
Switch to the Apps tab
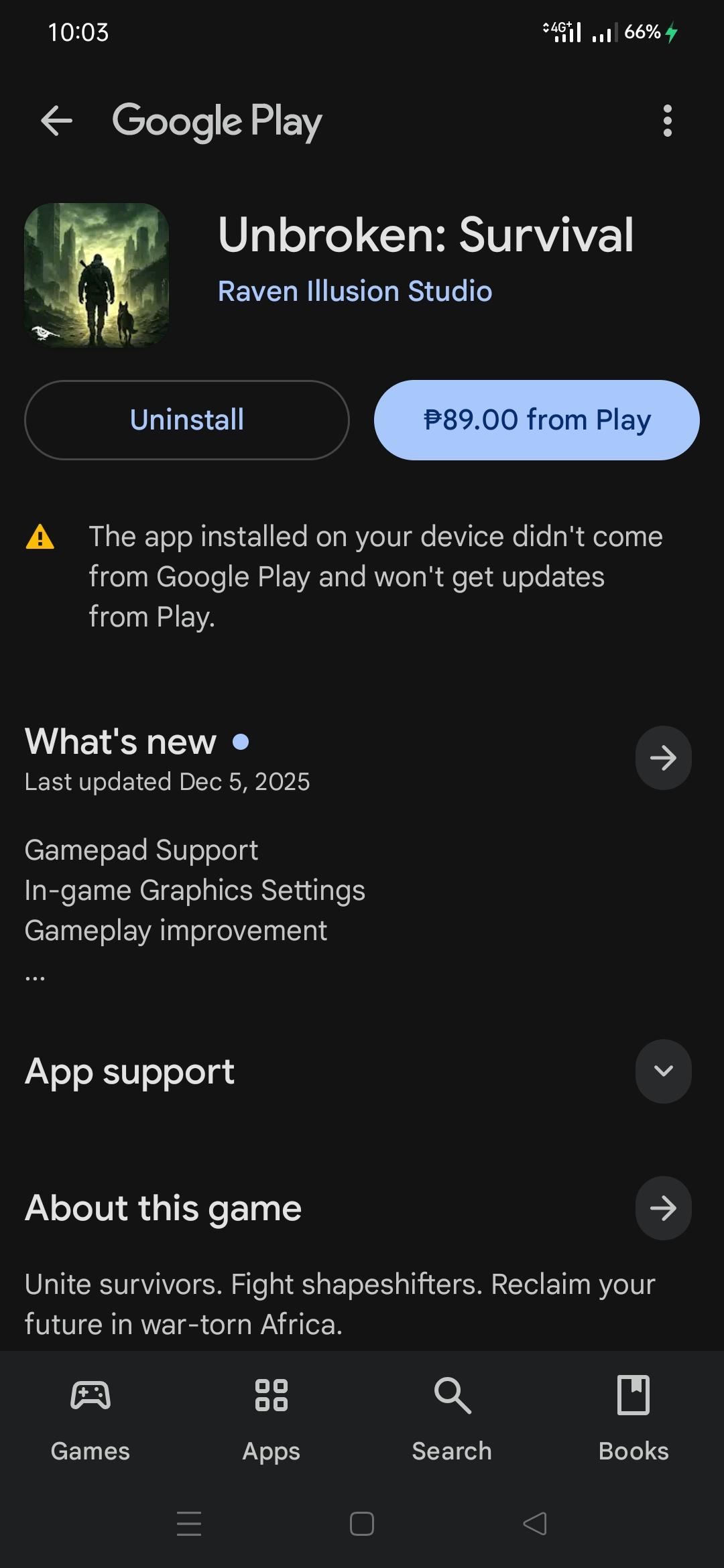click(x=271, y=1419)
